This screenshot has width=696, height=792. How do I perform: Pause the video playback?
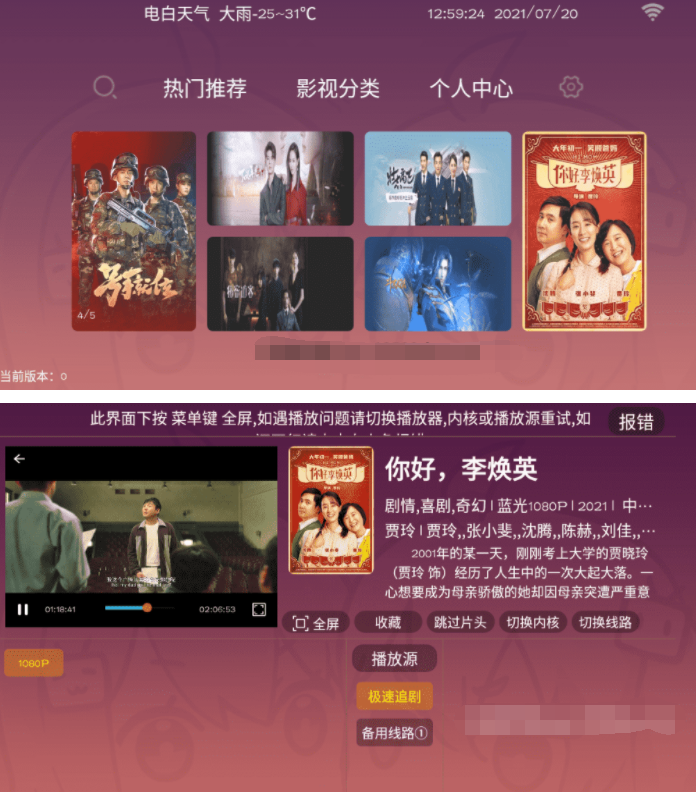coord(22,609)
